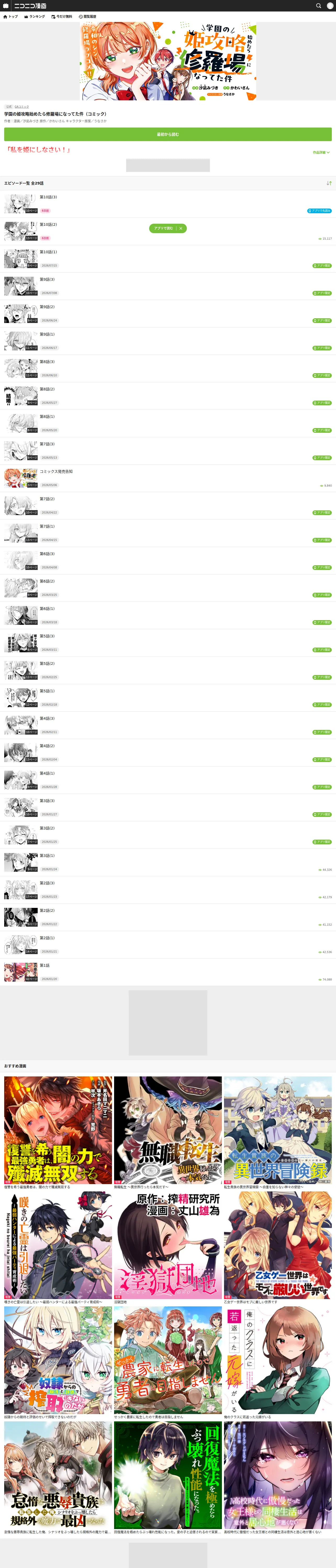Open the search icon in header
336x1568 pixels.
pos(318,5)
